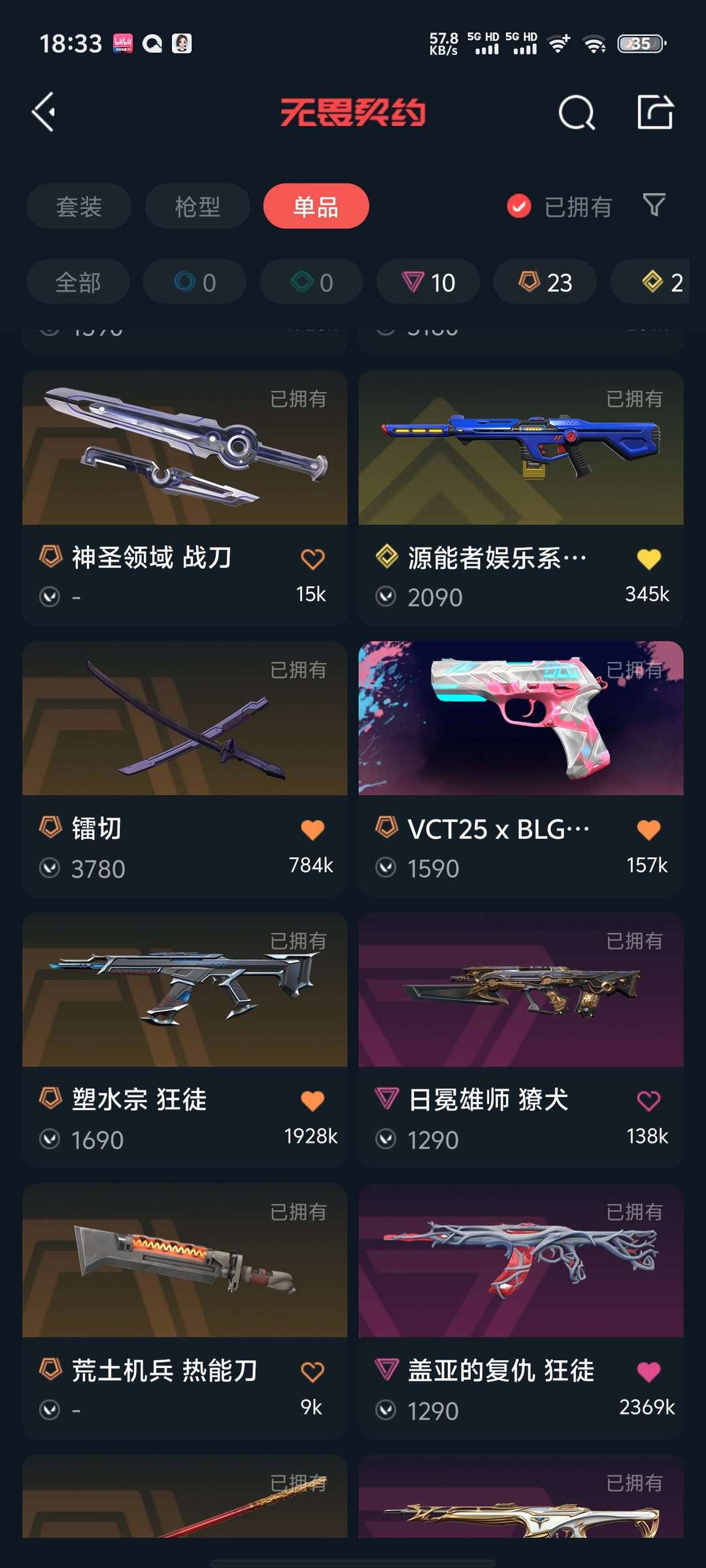Like the 荒土机兵 热能刀 skin
Viewport: 706px width, 1568px height.
[312, 1372]
